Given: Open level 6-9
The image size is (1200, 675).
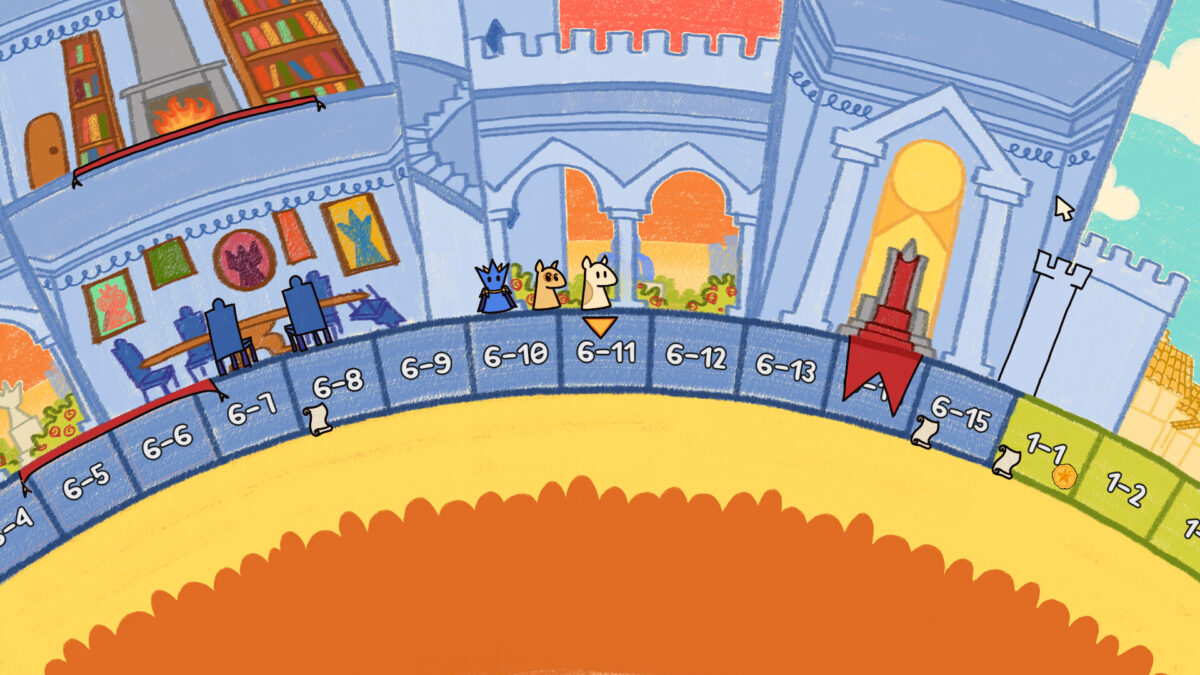Looking at the screenshot, I should (x=426, y=366).
